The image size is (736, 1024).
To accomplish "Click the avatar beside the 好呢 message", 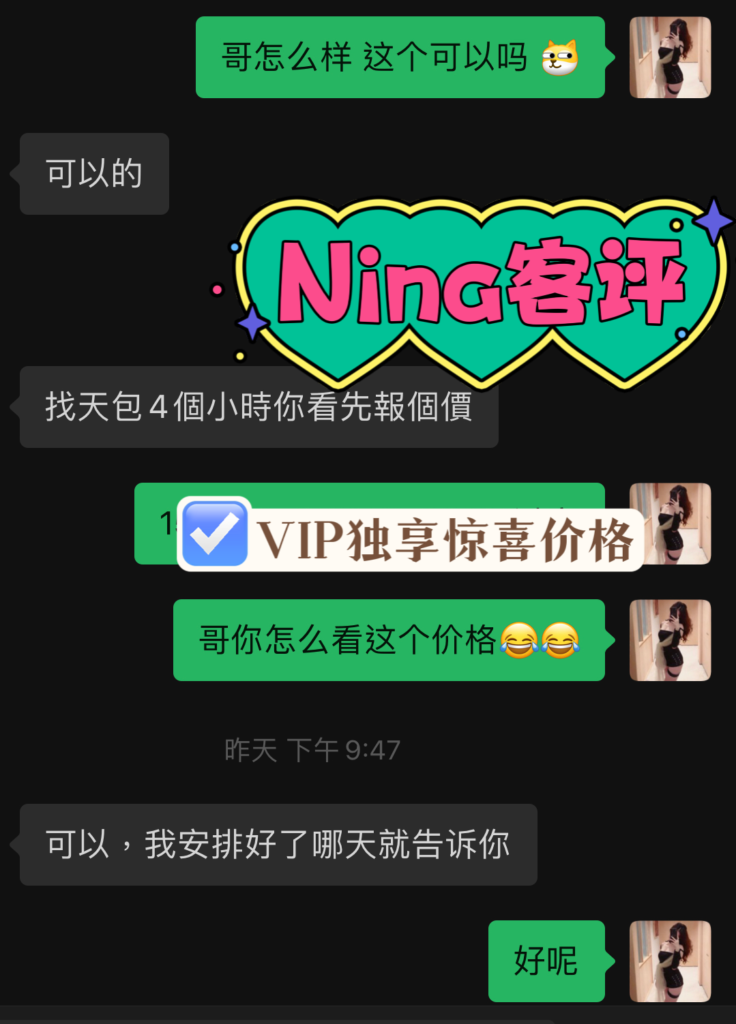I will (x=671, y=961).
